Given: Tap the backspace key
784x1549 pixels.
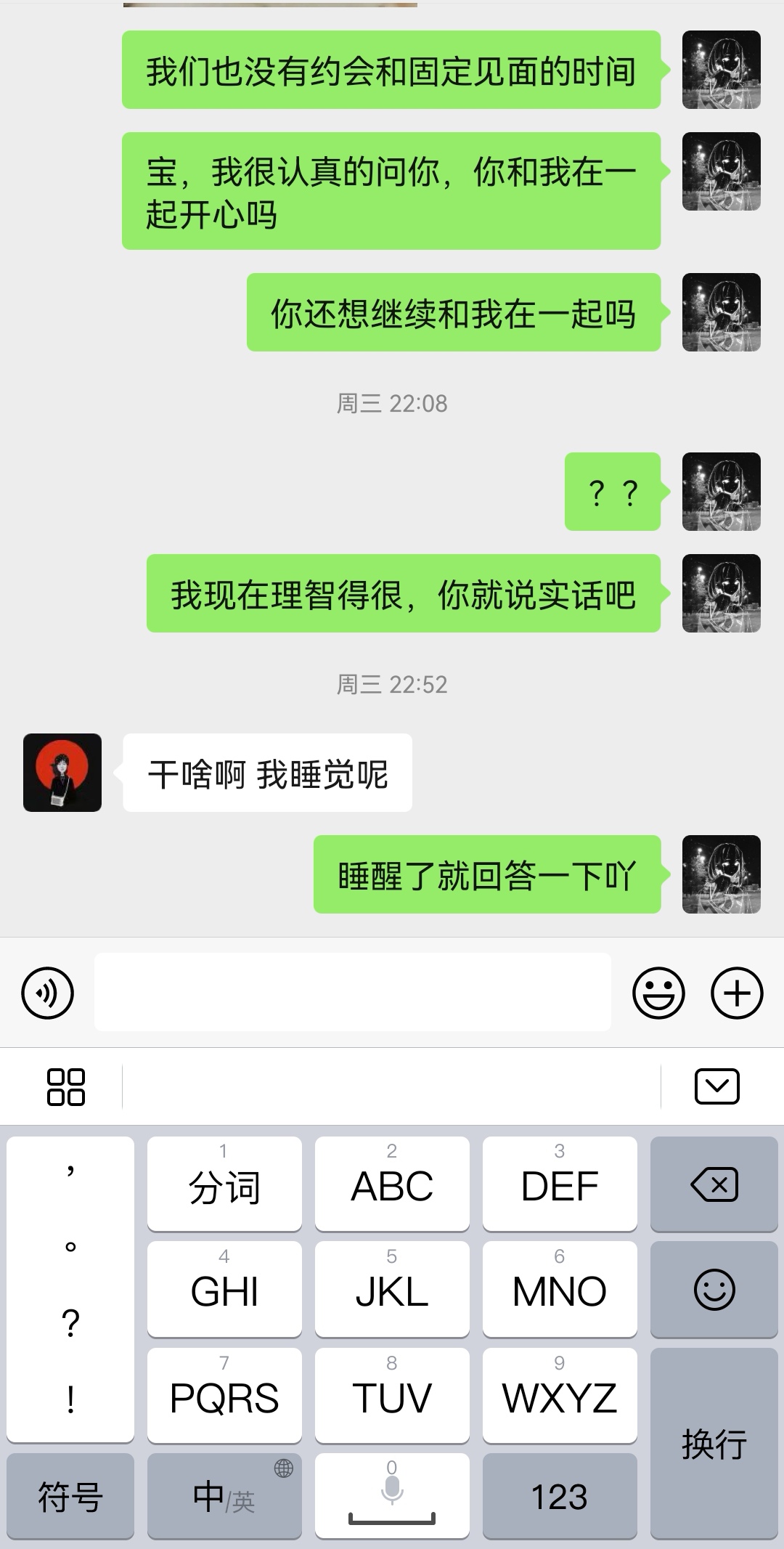Looking at the screenshot, I should tap(714, 1184).
